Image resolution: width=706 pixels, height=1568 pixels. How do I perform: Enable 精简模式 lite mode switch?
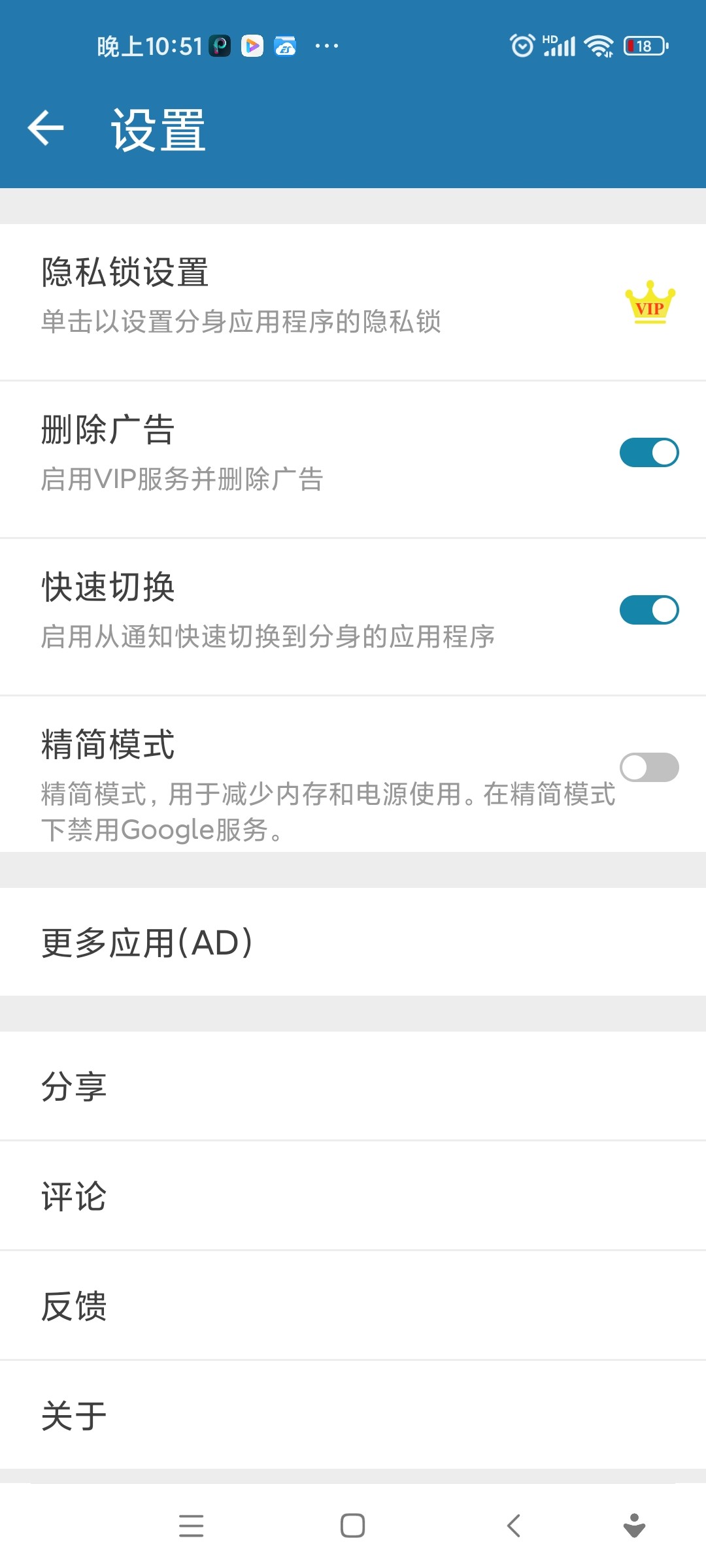tap(649, 768)
